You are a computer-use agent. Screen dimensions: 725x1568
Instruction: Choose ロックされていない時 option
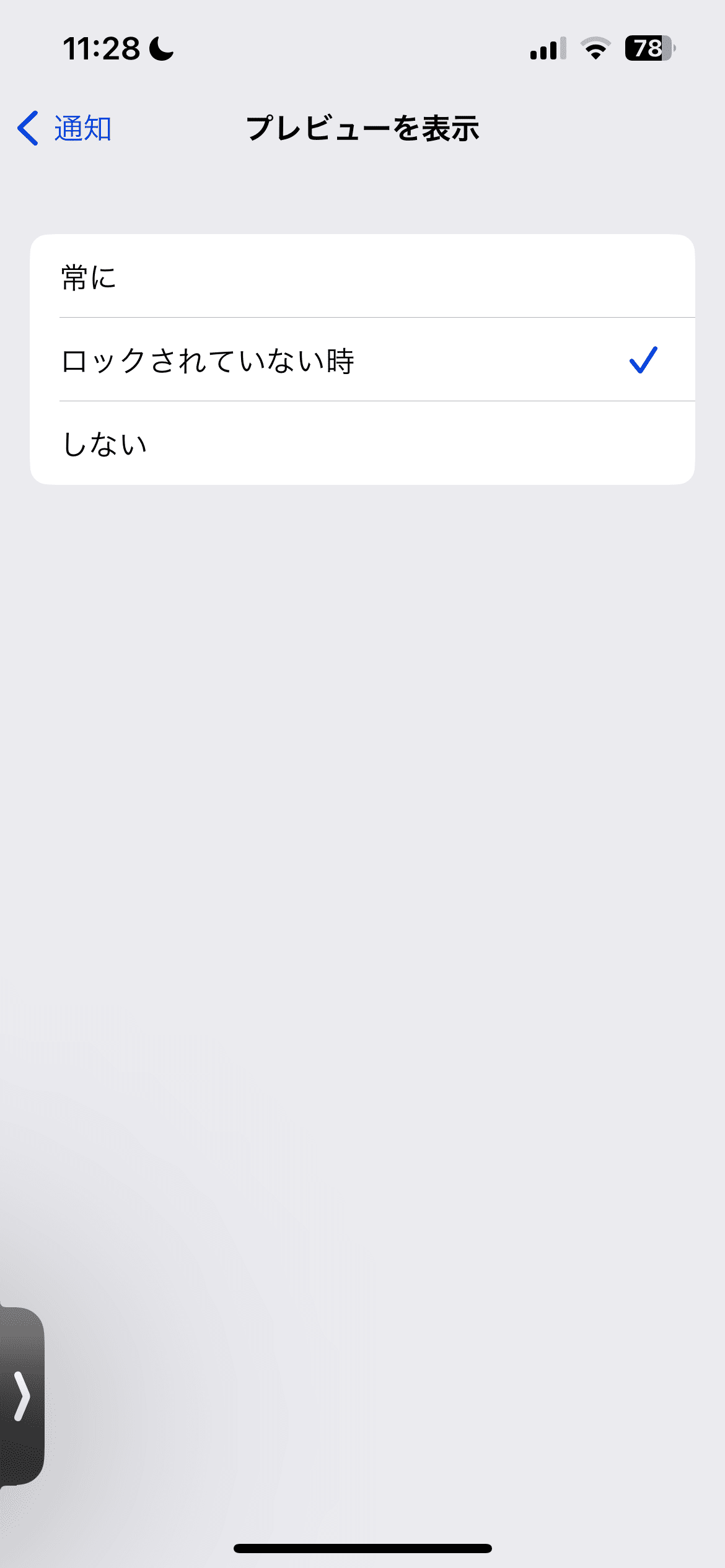(x=362, y=360)
